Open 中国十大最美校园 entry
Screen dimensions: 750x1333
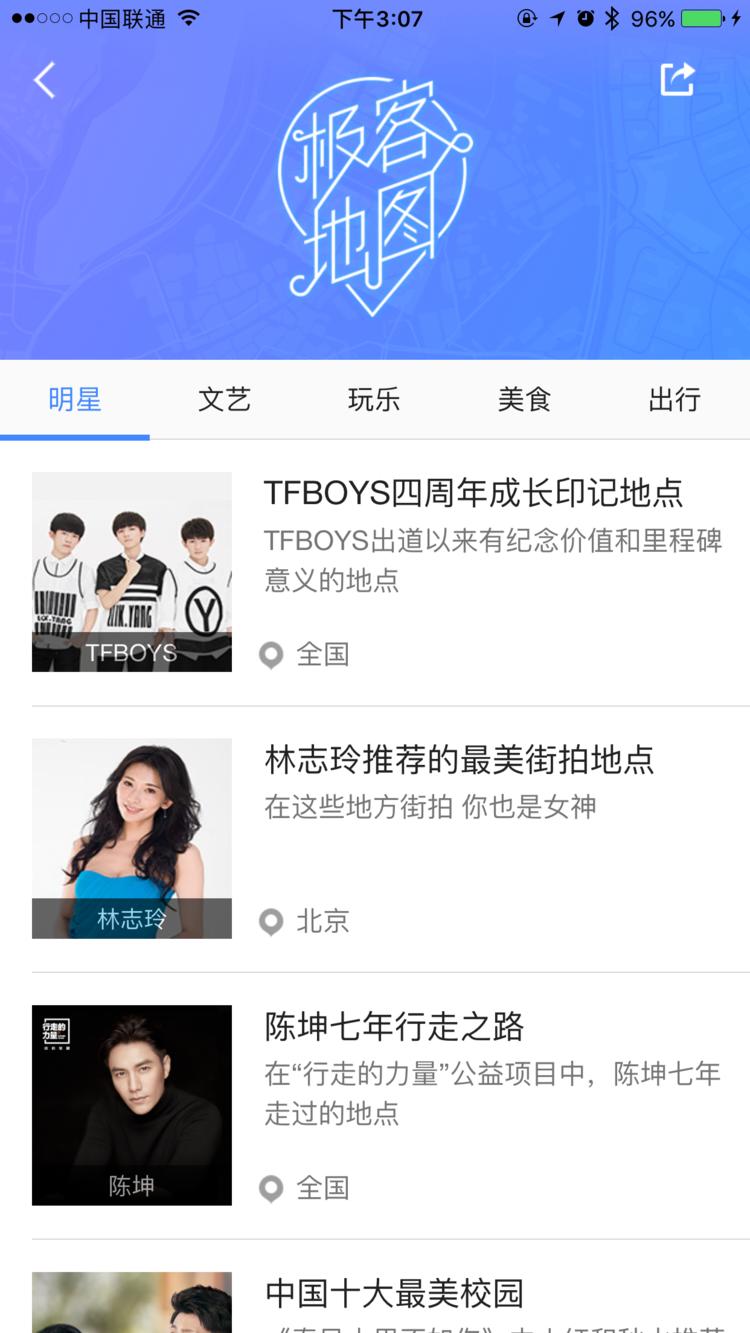[x=375, y=1287]
